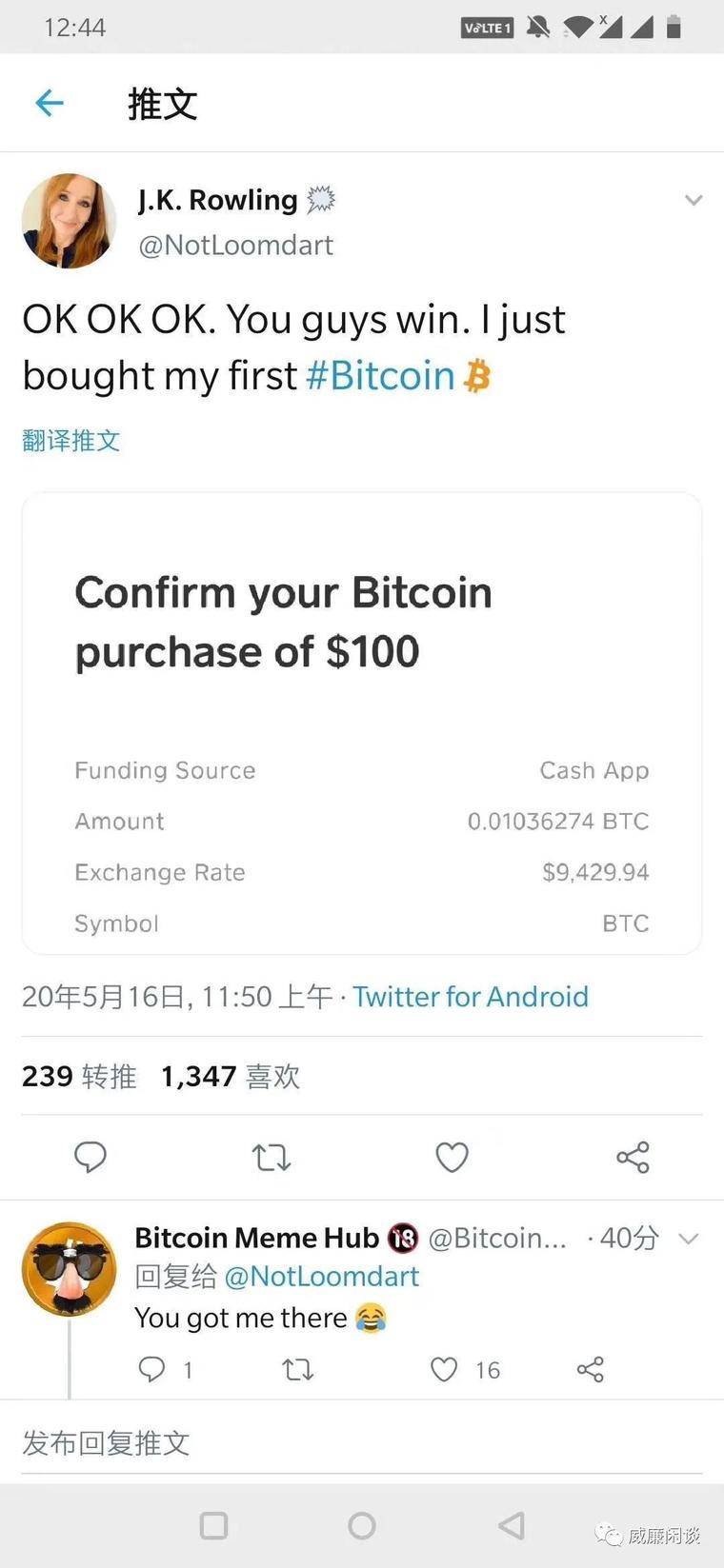
Task: Tap the battery indicator in the status bar
Action: click(674, 28)
